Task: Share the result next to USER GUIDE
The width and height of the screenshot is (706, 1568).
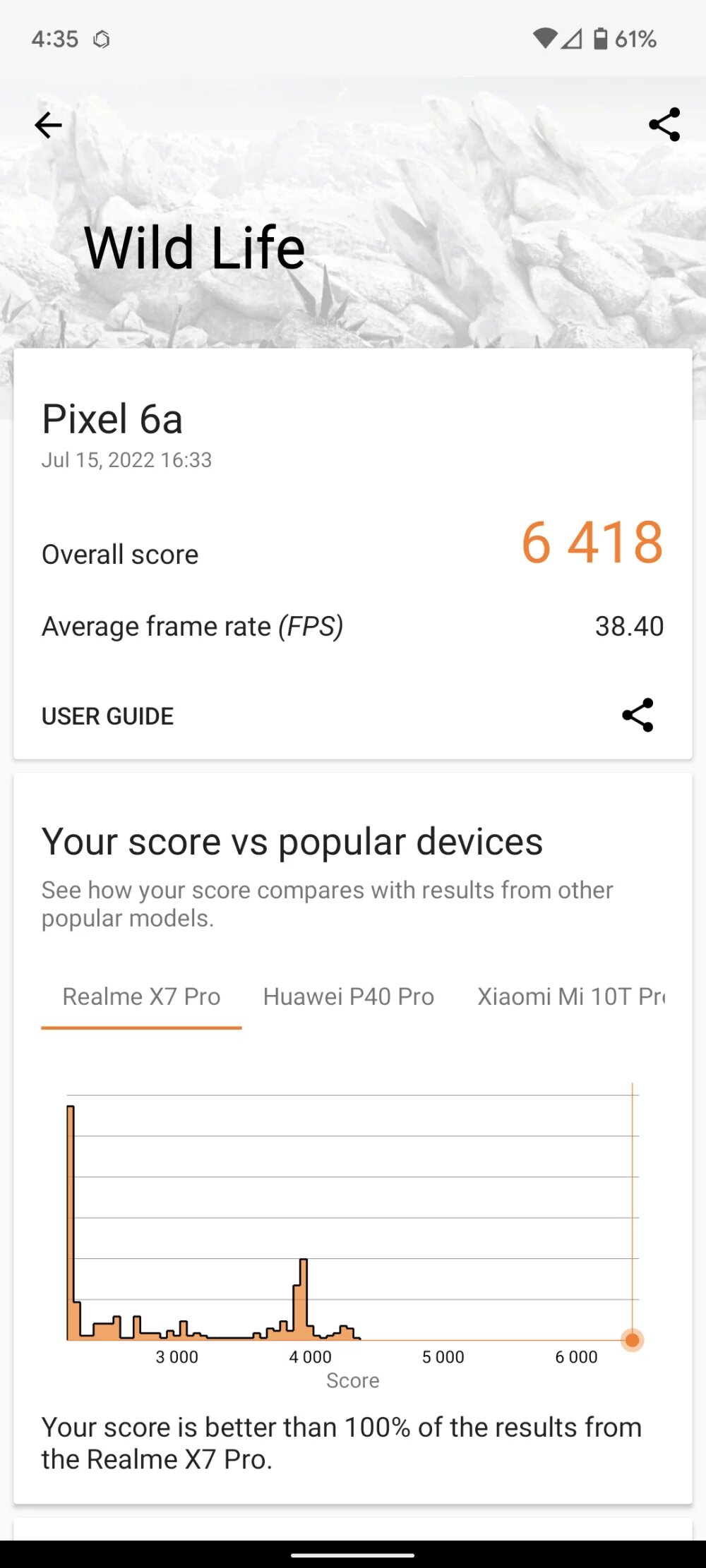Action: pos(638,716)
